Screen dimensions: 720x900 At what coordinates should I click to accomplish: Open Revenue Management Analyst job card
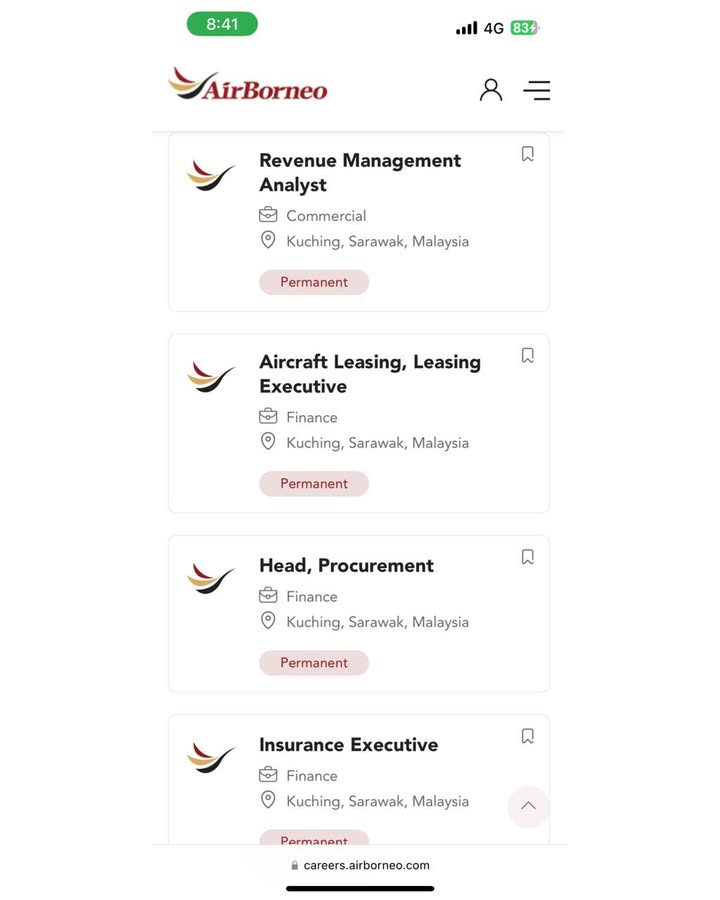[x=359, y=172]
